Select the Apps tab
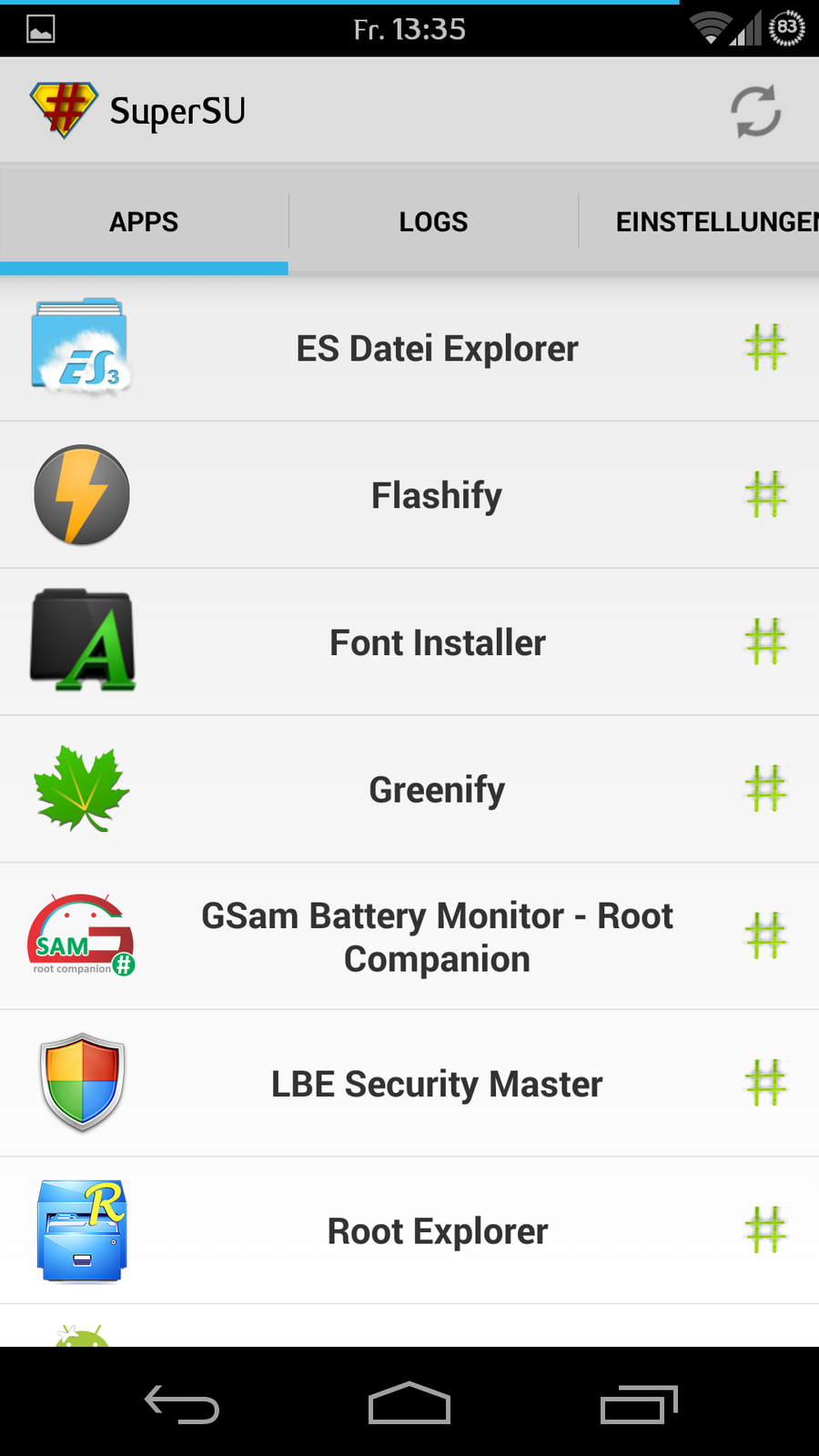819x1456 pixels. pos(144,221)
